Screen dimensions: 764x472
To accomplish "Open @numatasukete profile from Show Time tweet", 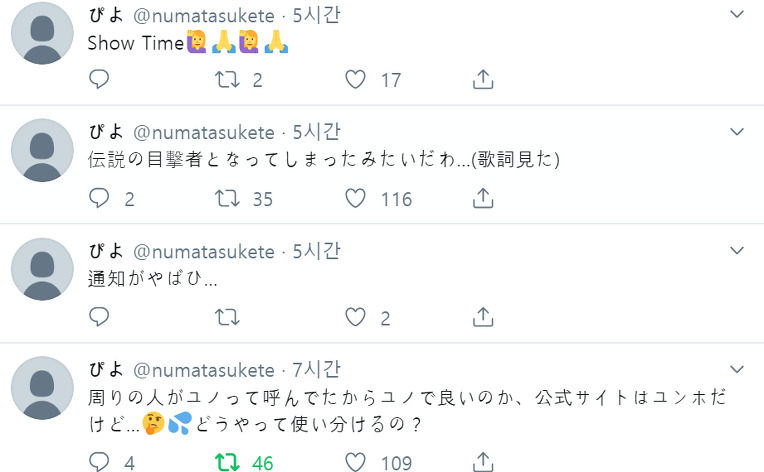I will click(x=203, y=15).
